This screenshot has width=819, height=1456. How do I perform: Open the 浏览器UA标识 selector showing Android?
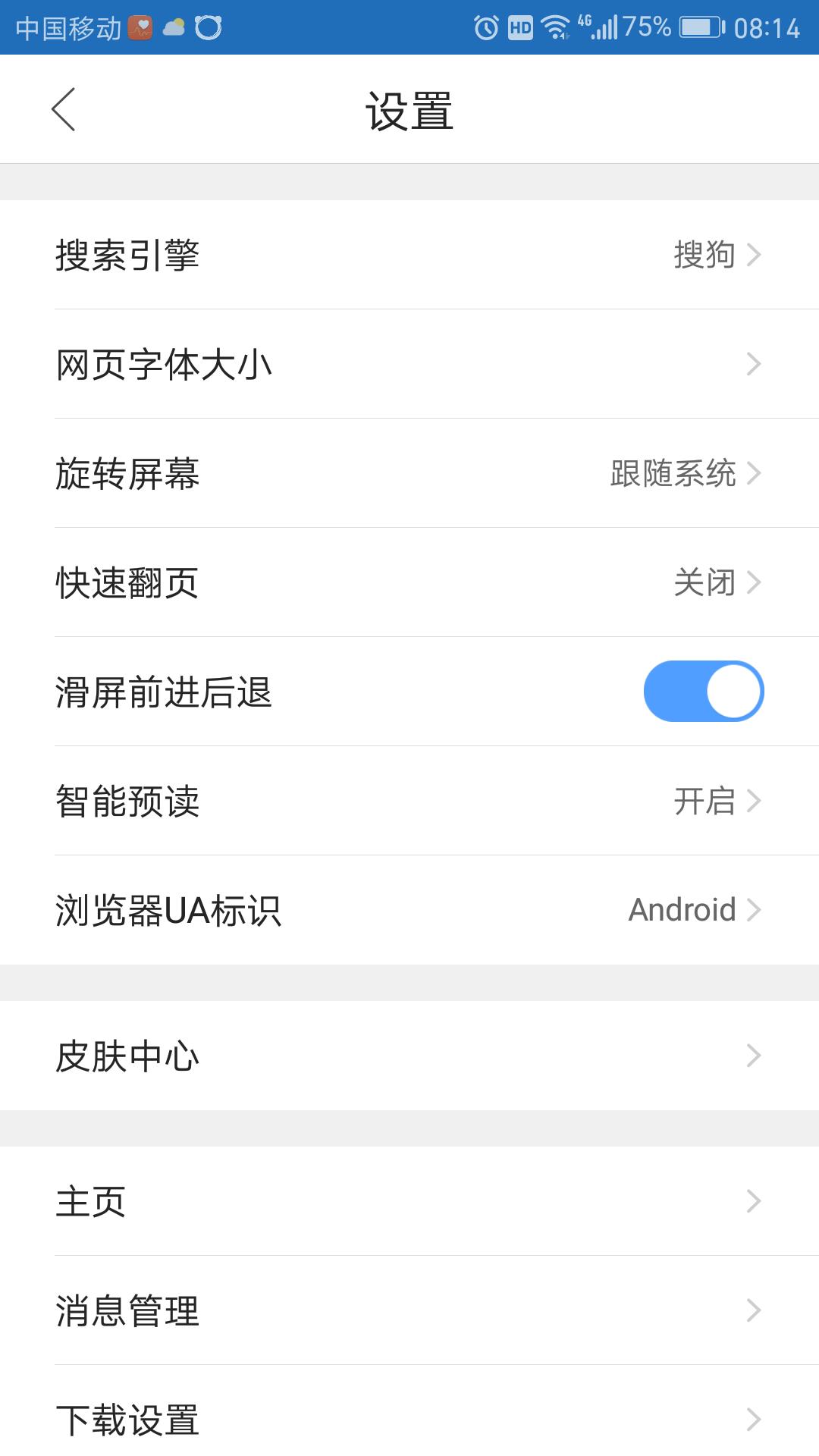[409, 909]
